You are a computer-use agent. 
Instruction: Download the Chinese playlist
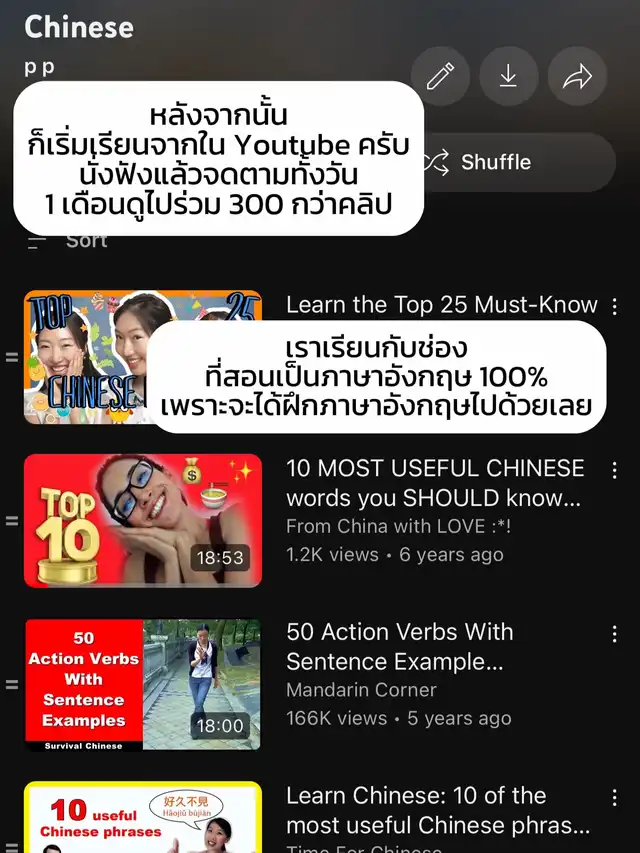coord(508,76)
